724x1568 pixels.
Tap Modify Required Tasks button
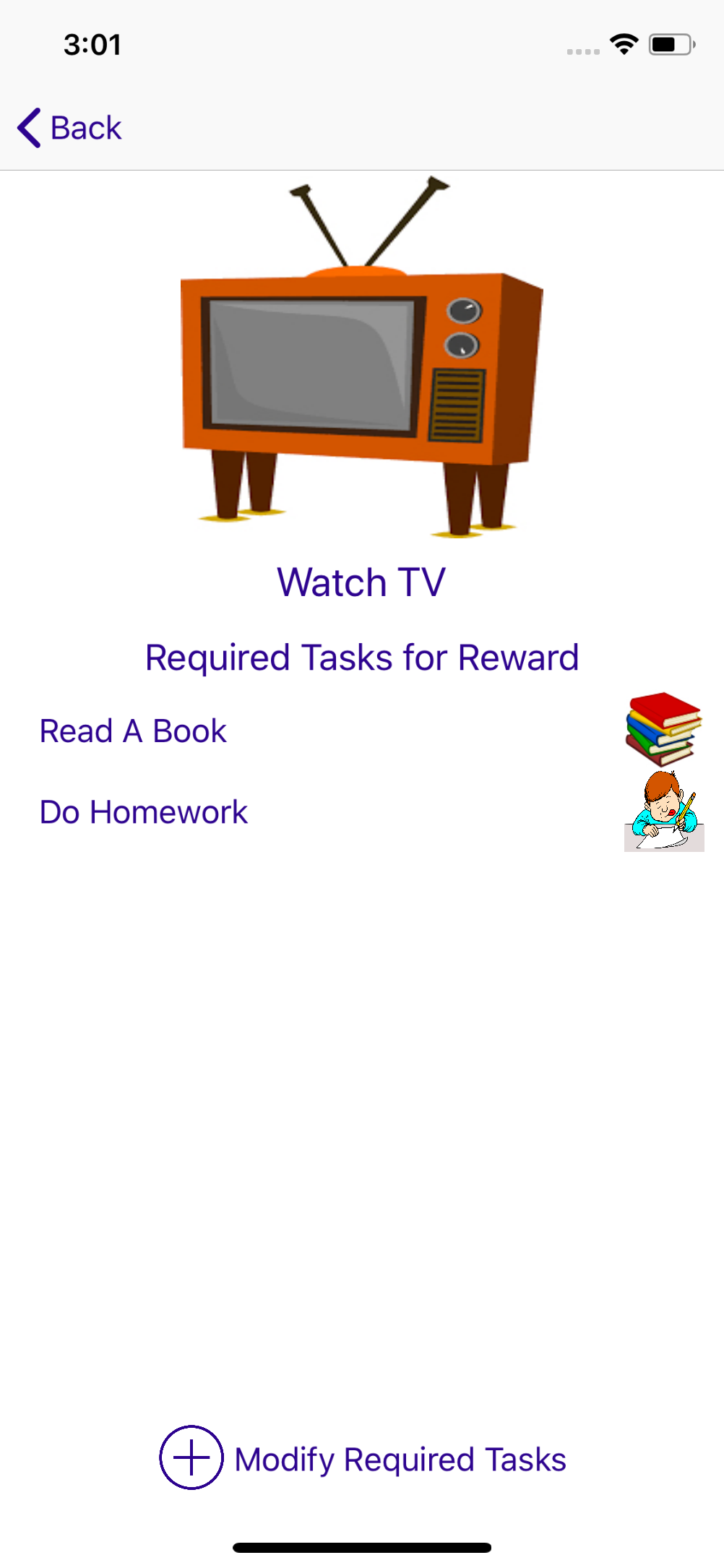click(x=363, y=1458)
